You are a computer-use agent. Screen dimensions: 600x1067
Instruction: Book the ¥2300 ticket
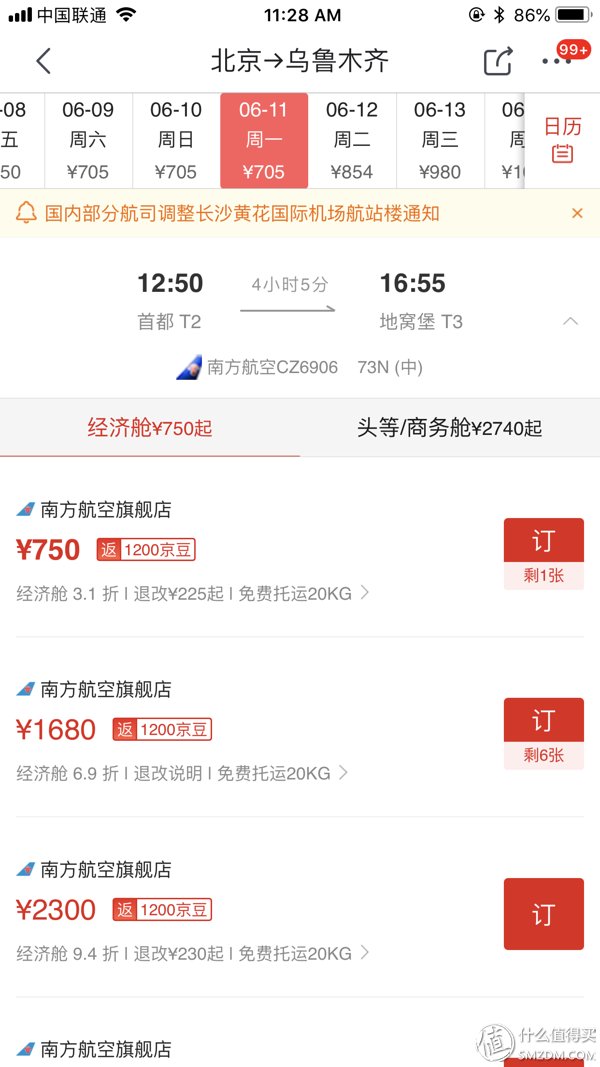(544, 914)
